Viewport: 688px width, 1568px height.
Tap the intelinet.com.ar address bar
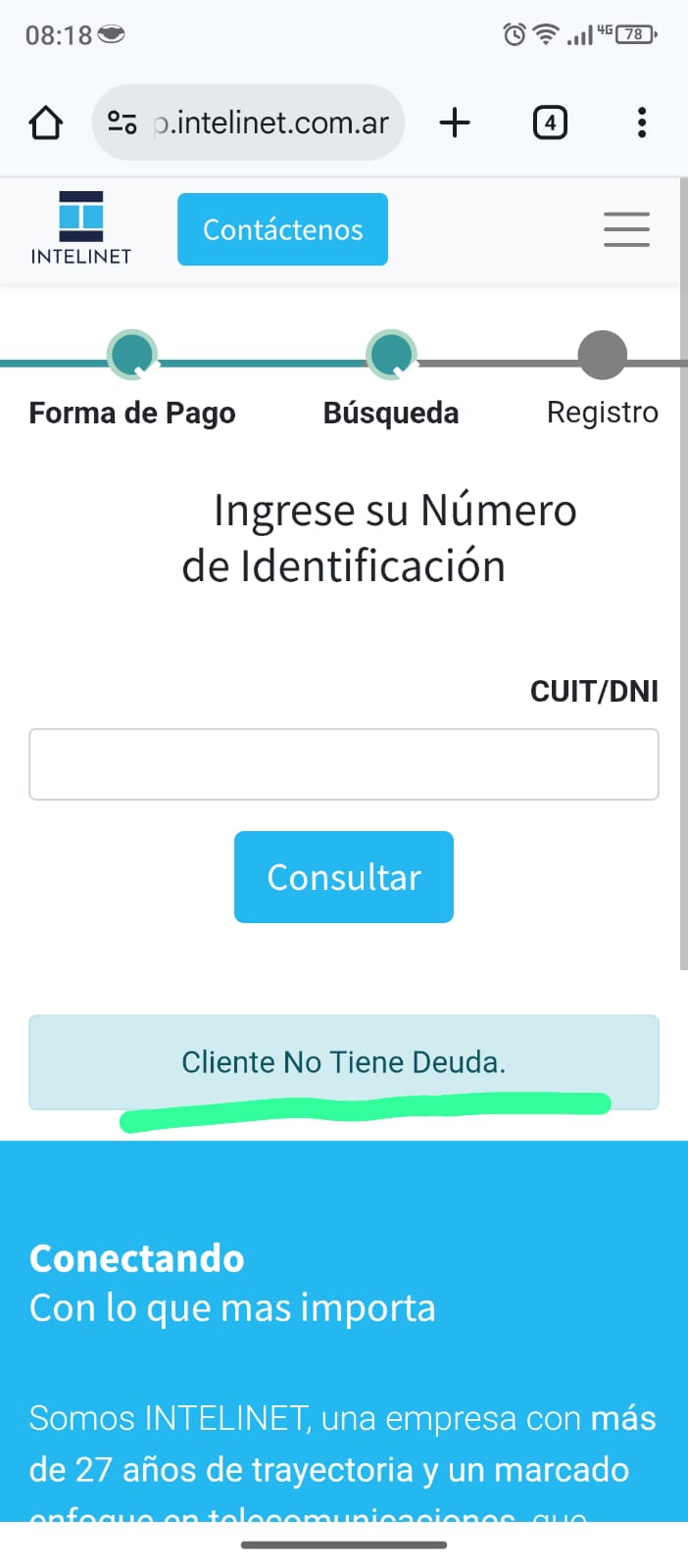coord(271,122)
